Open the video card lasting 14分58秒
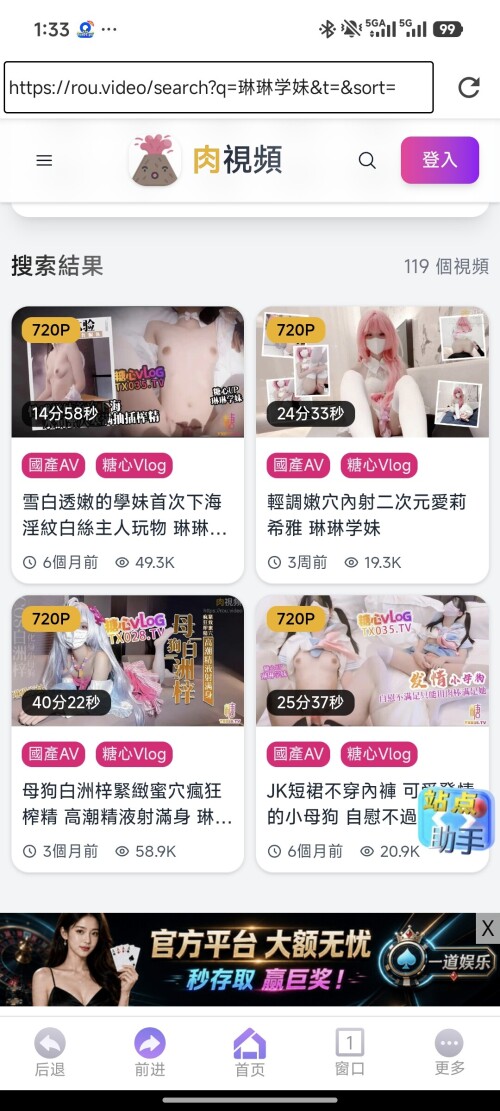 [x=127, y=444]
